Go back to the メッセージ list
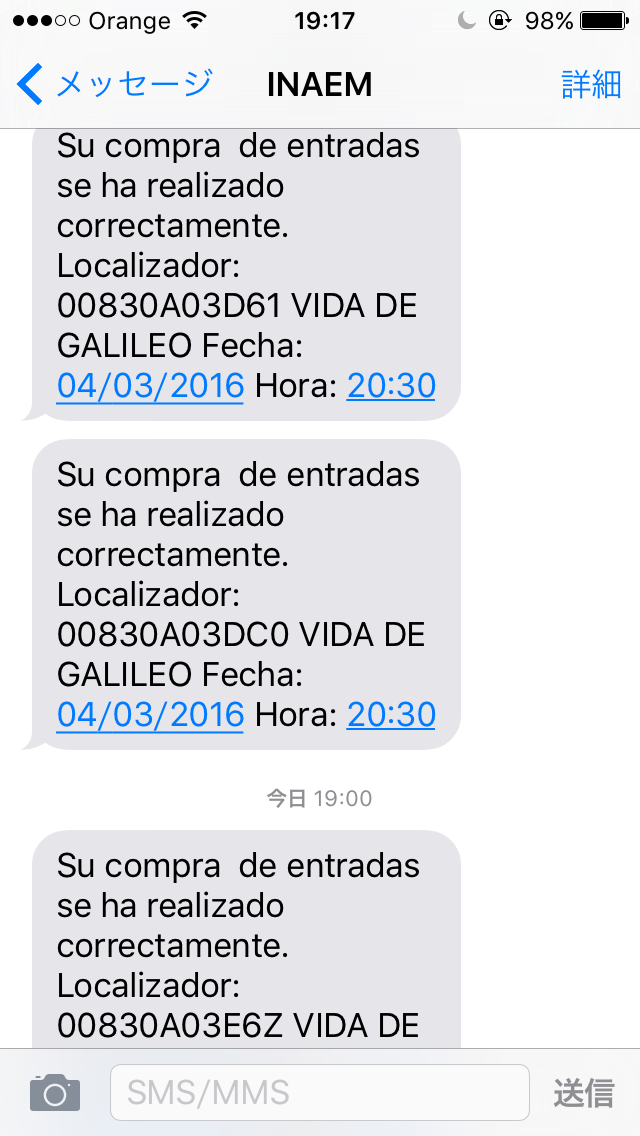The height and width of the screenshot is (1136, 640). 113,84
